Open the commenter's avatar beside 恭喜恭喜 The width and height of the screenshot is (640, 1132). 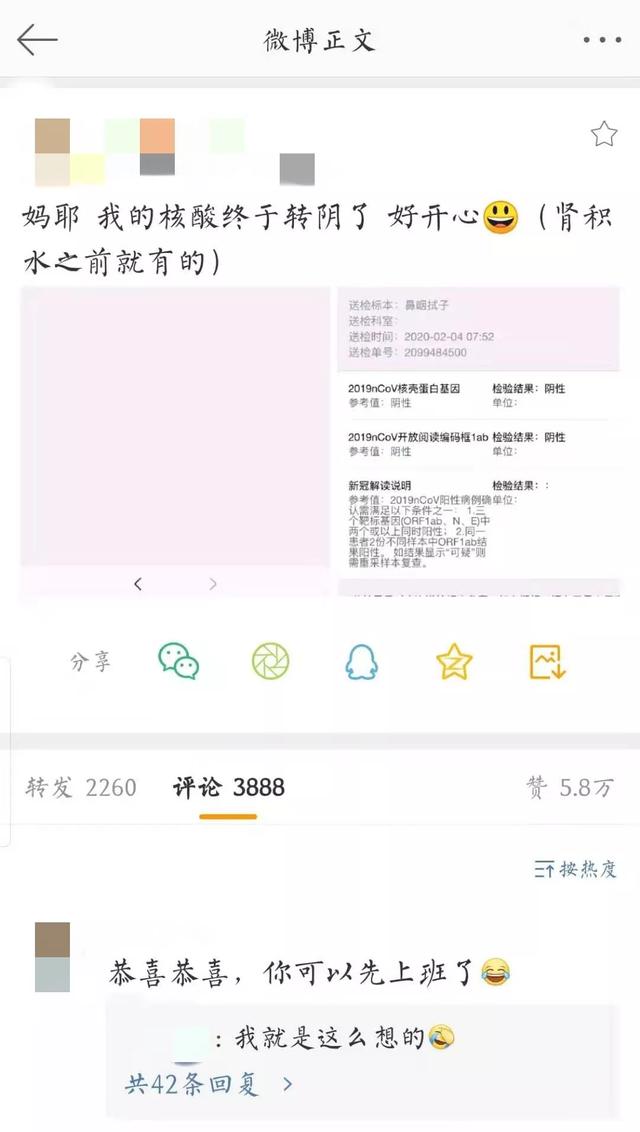click(x=53, y=957)
